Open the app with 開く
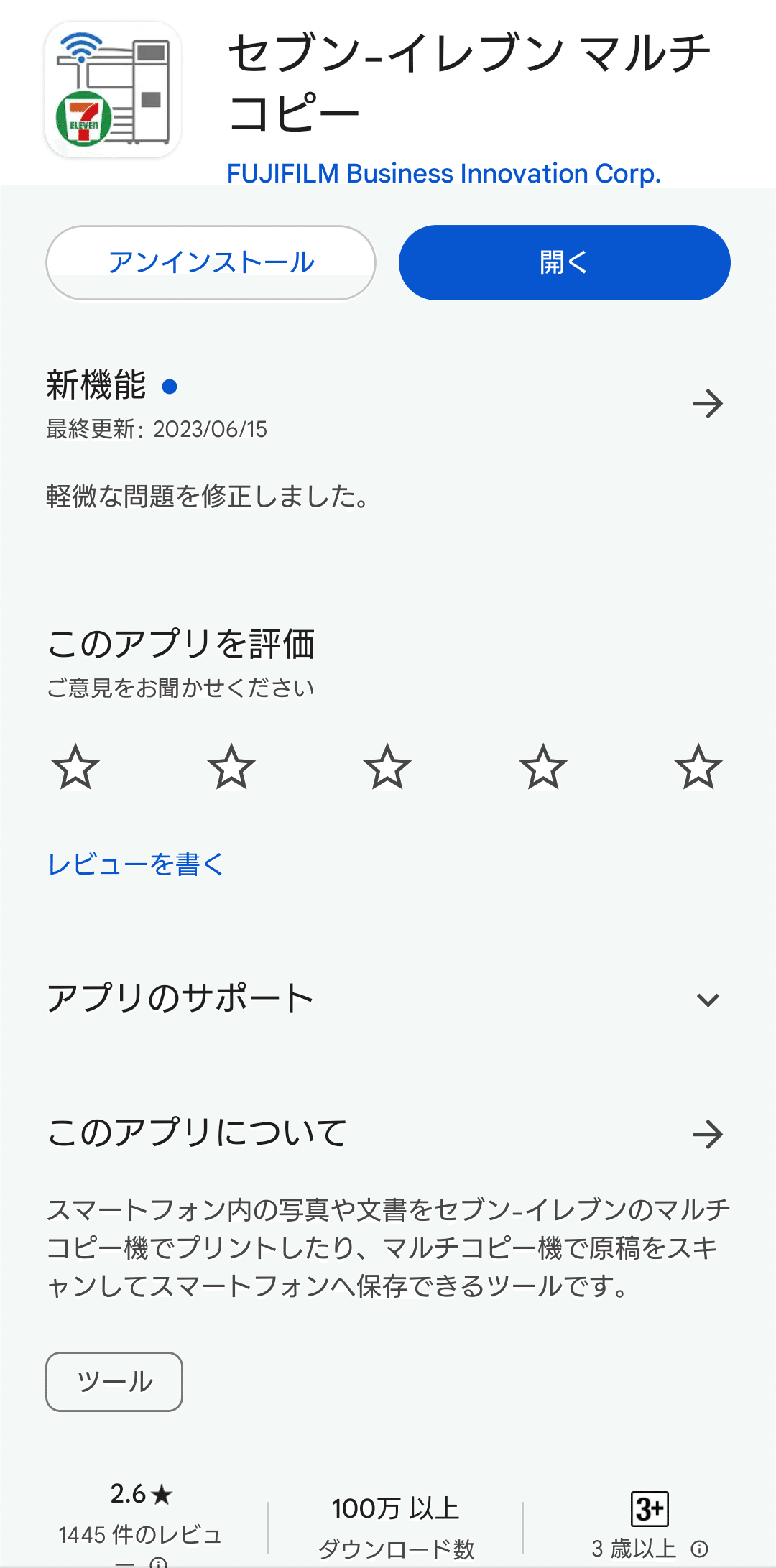This screenshot has height=1568, width=776. (564, 262)
